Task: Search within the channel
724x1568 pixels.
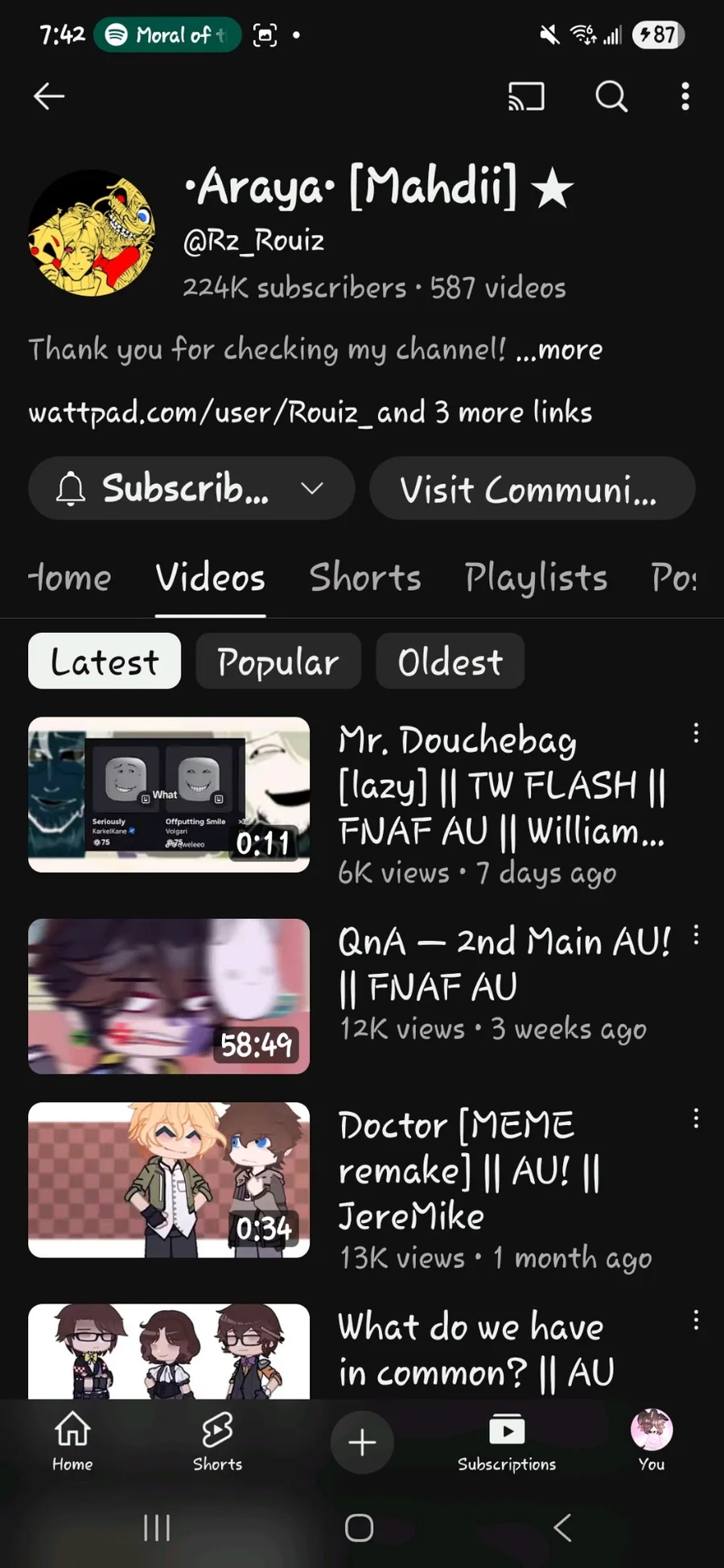Action: (611, 96)
